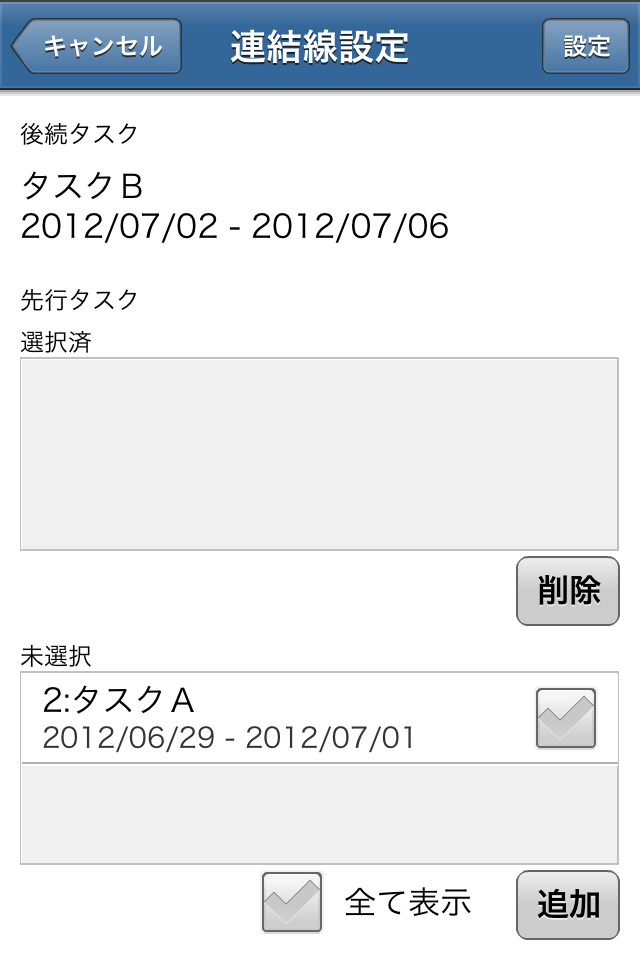
Task: Tap the キャンセル back button
Action: 98,47
